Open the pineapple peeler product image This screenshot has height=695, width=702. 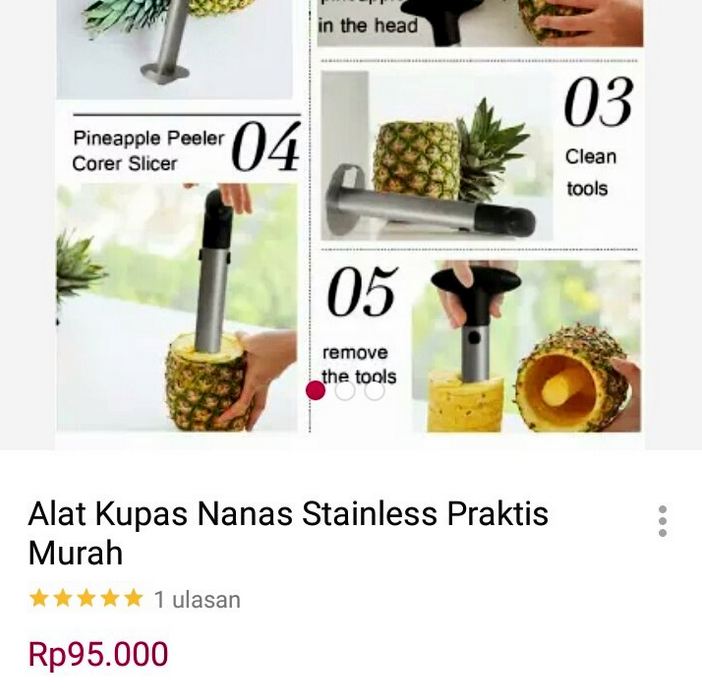(x=350, y=220)
